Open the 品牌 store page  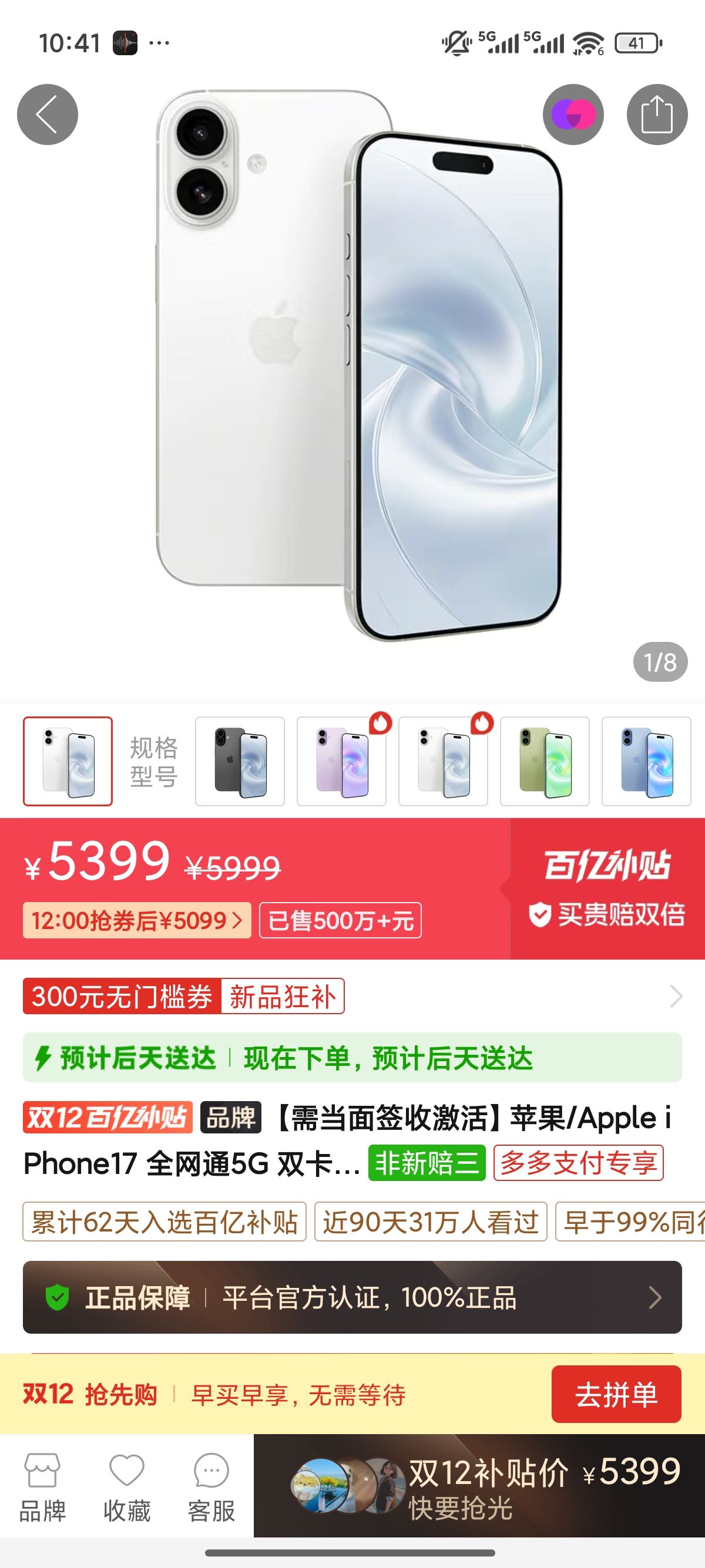(x=42, y=1486)
